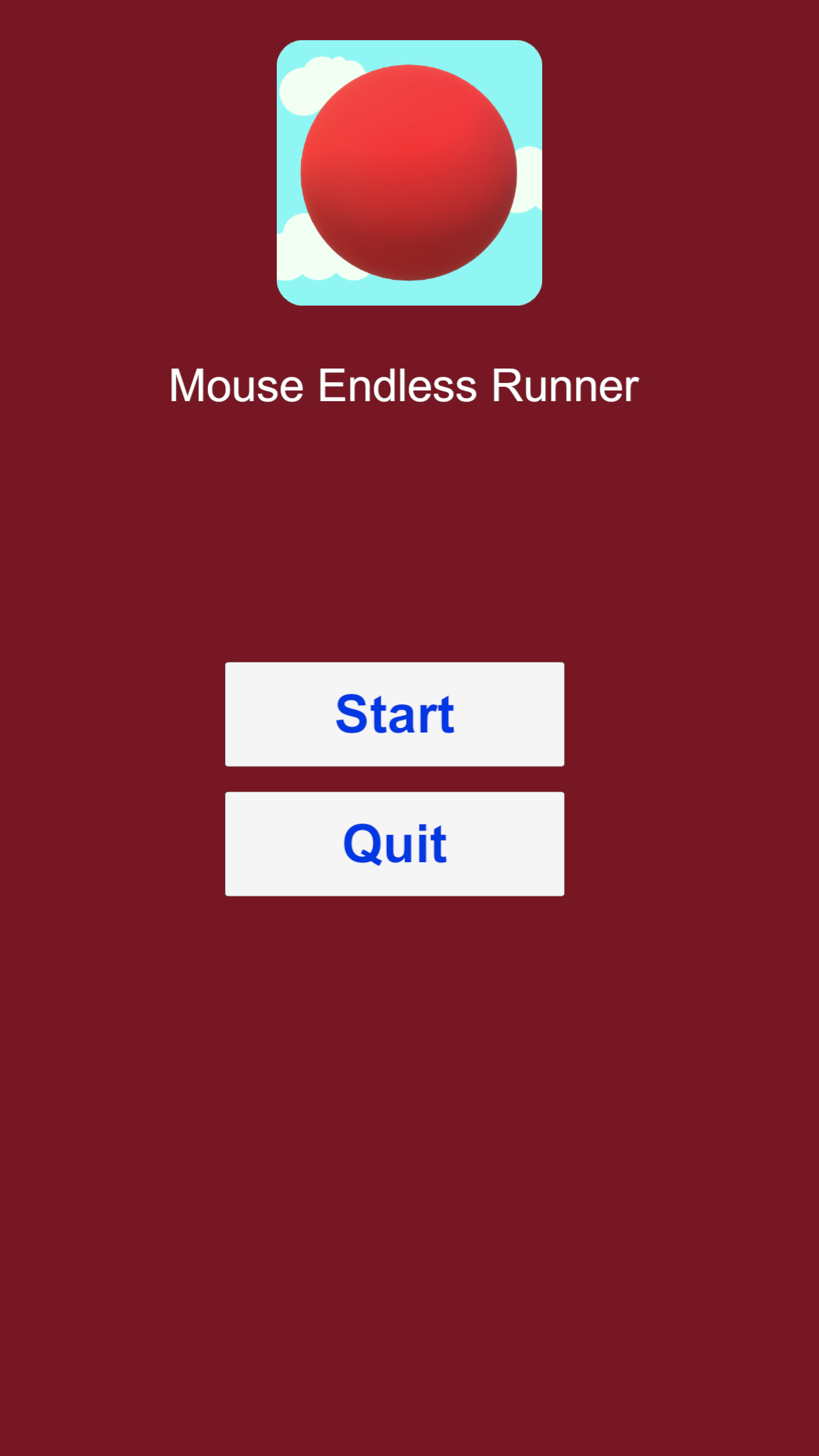Tap the Start button
This screenshot has width=819, height=1456.
[x=394, y=714]
